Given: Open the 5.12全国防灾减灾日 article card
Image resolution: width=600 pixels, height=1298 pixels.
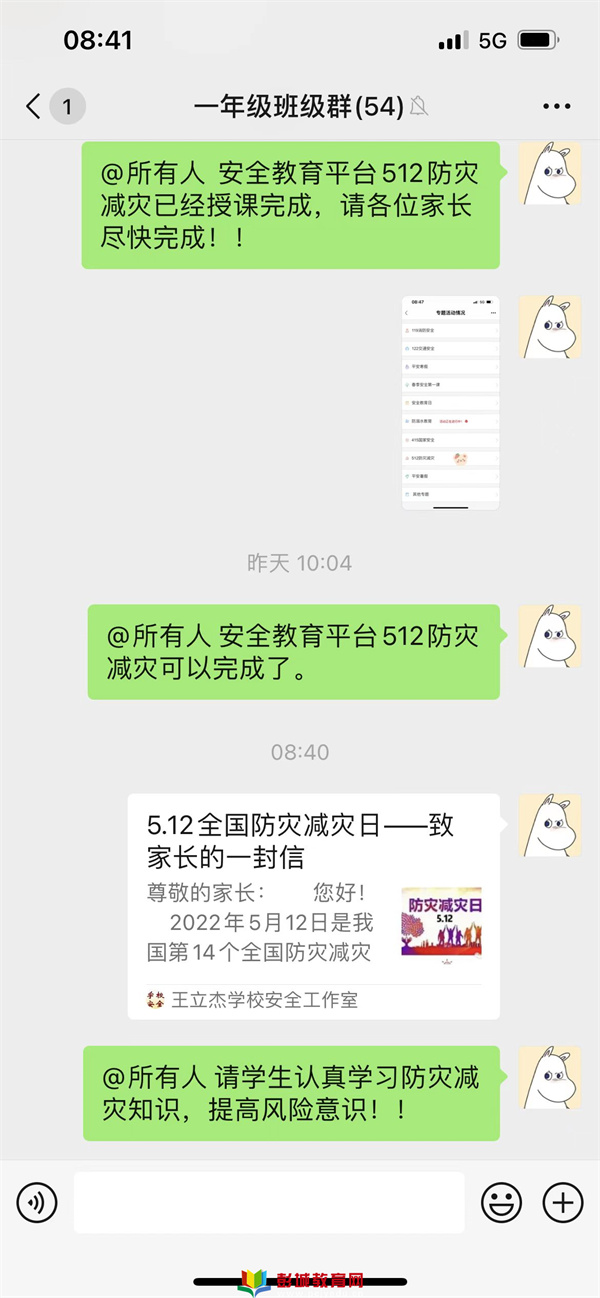Looking at the screenshot, I should [x=313, y=905].
